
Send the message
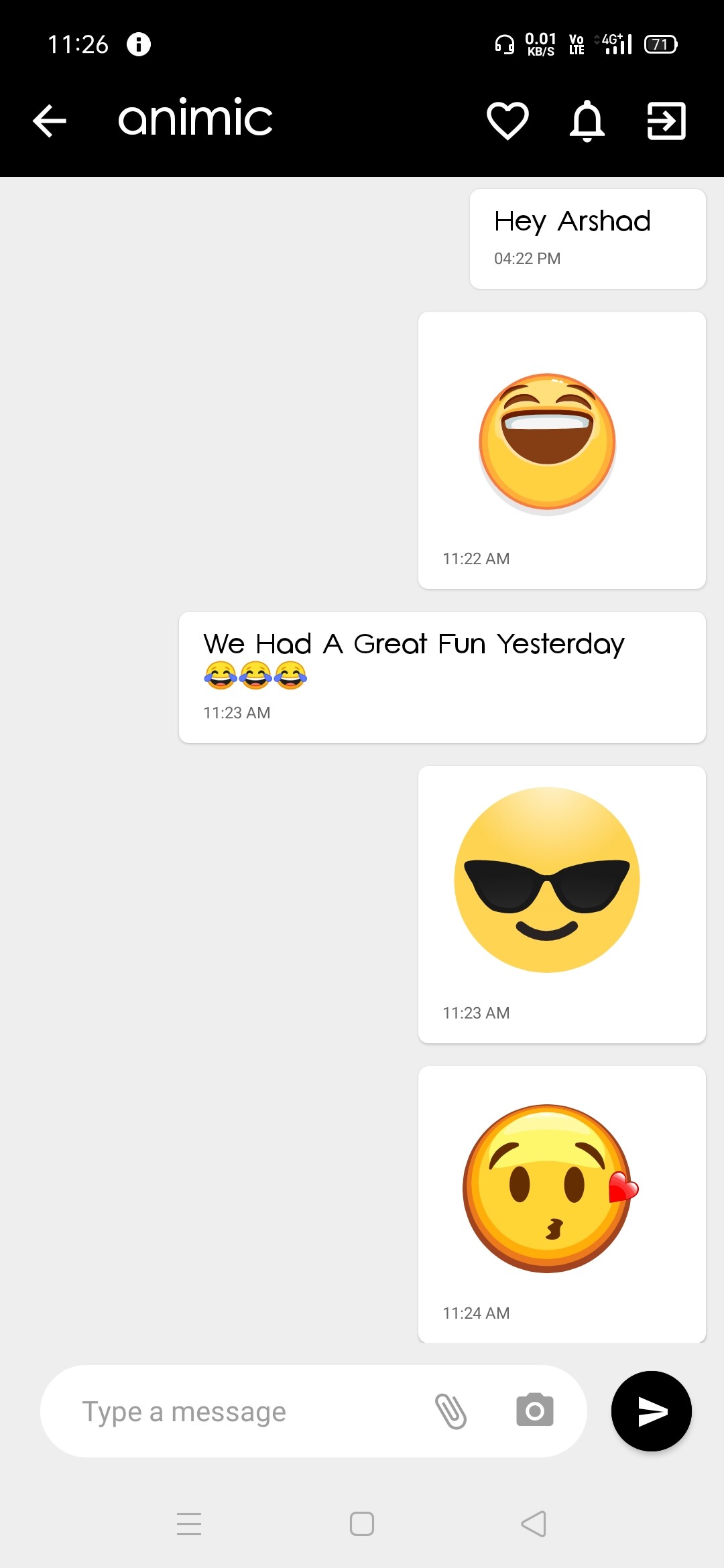click(x=651, y=1411)
